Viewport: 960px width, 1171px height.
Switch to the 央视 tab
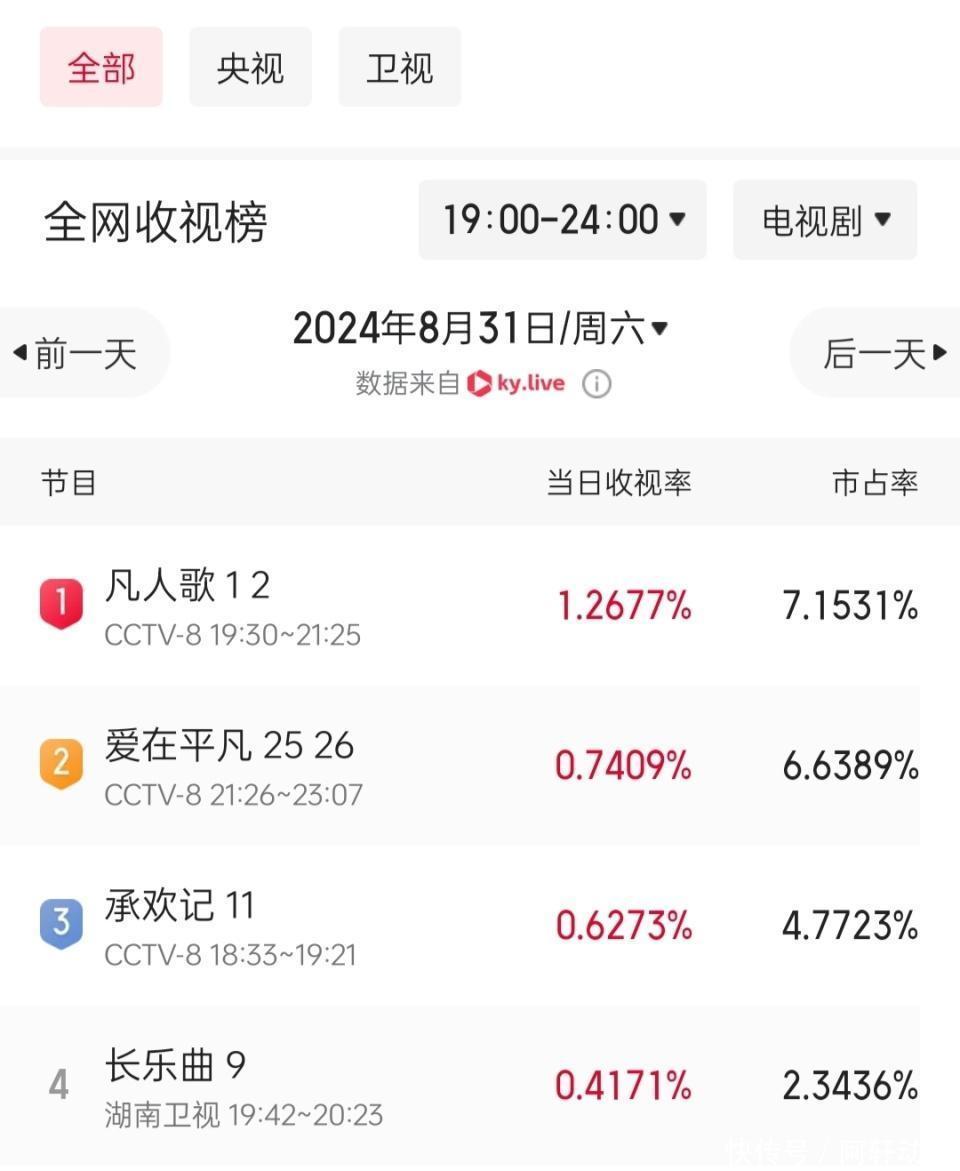pos(250,67)
